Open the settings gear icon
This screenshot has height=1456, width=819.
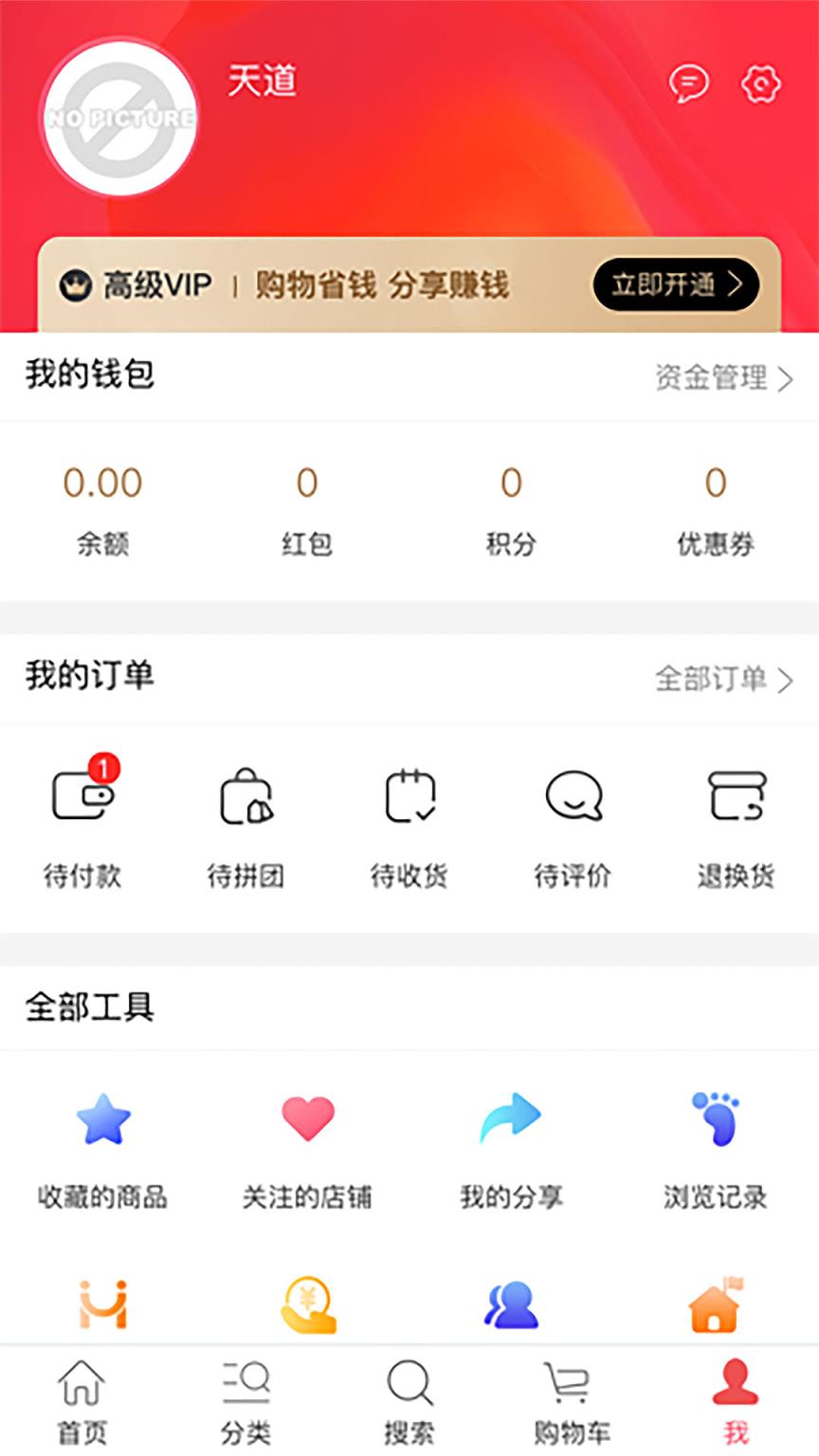pos(760,84)
